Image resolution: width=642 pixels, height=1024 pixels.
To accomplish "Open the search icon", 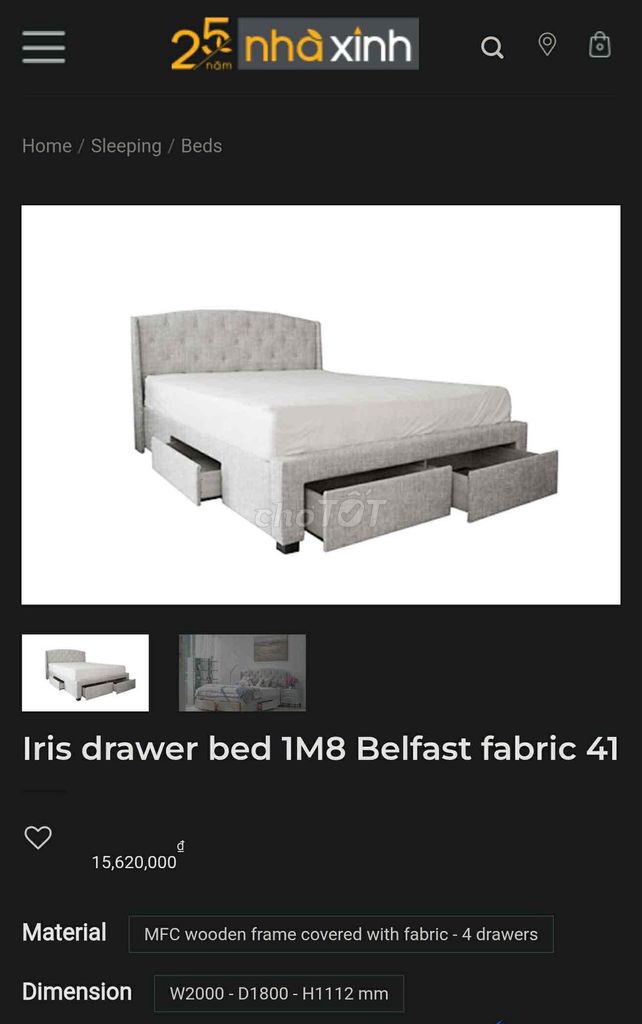I will 492,47.
